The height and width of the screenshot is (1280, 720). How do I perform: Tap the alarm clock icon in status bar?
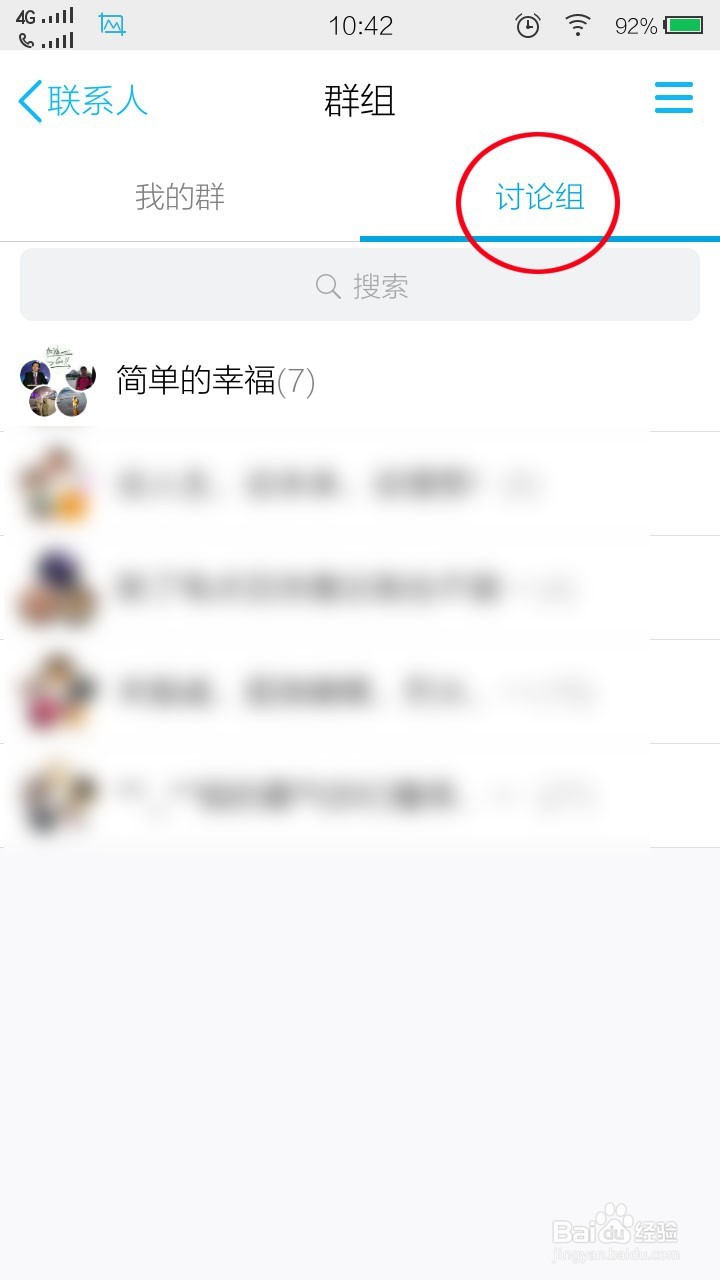[528, 25]
